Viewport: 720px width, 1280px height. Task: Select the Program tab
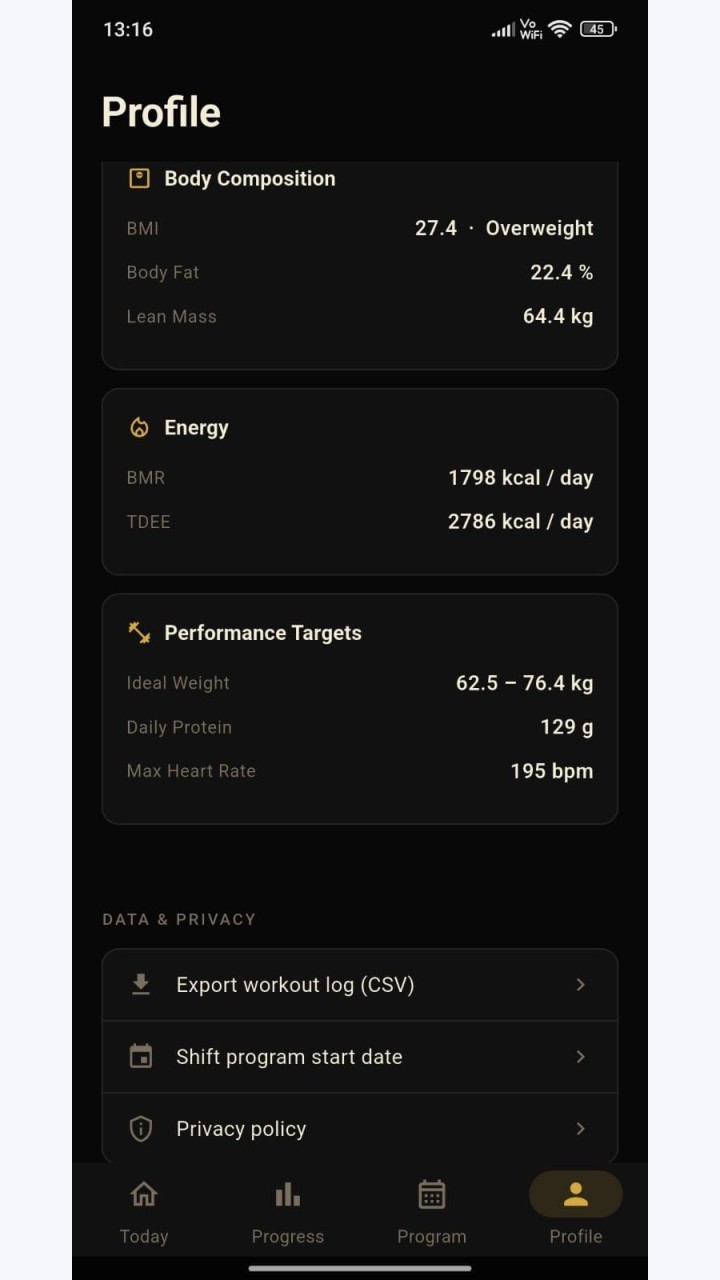[x=432, y=1210]
